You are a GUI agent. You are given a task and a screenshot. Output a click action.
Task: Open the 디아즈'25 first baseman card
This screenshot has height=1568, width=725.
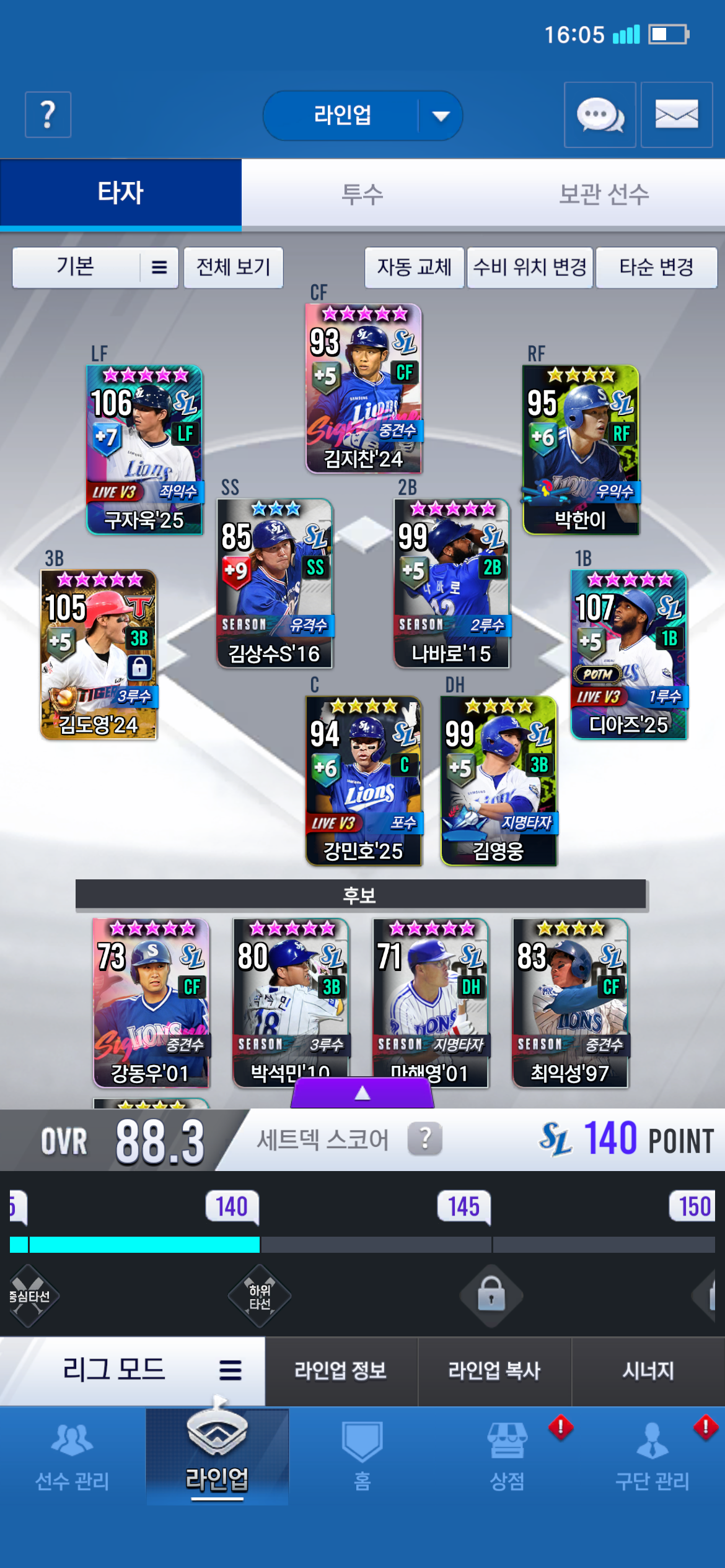(x=628, y=654)
